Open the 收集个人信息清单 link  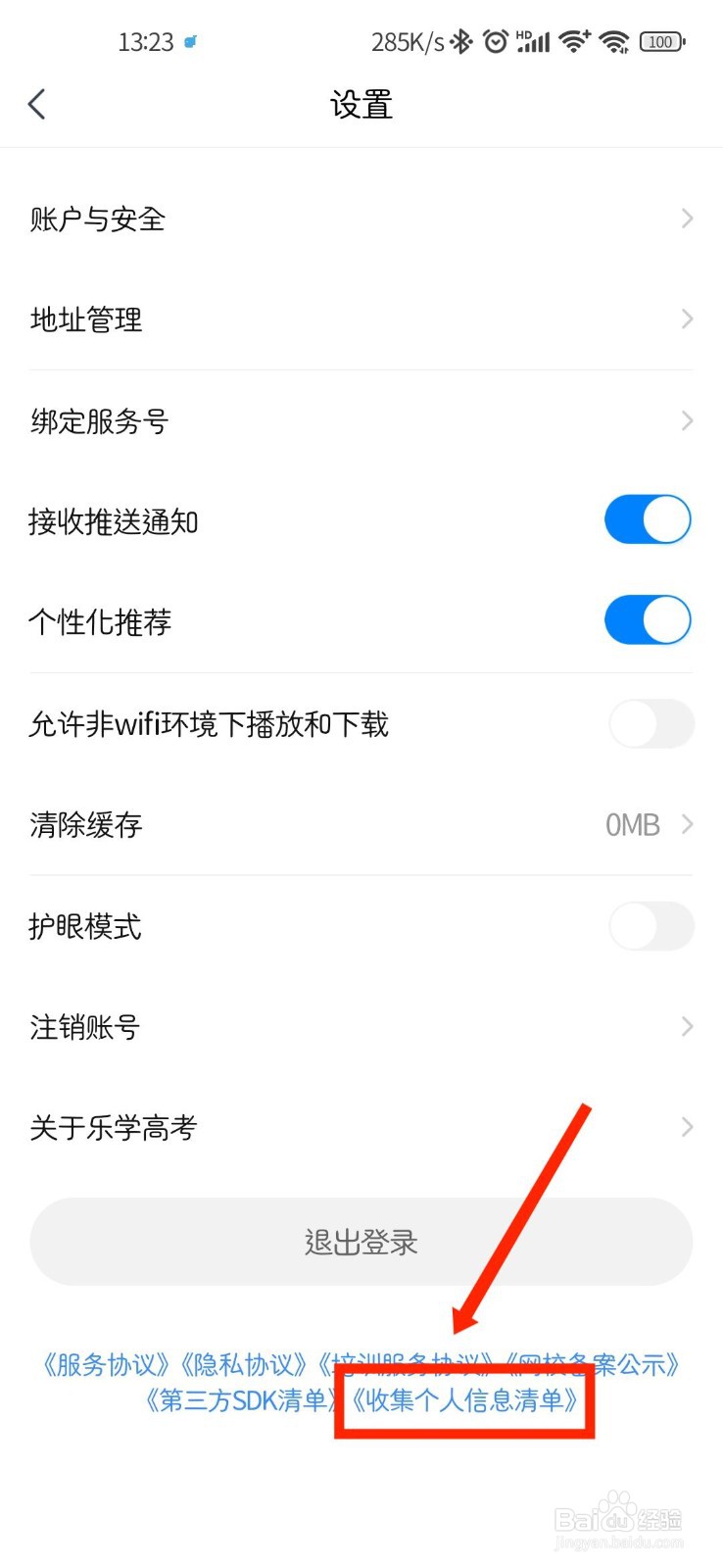click(x=463, y=1401)
